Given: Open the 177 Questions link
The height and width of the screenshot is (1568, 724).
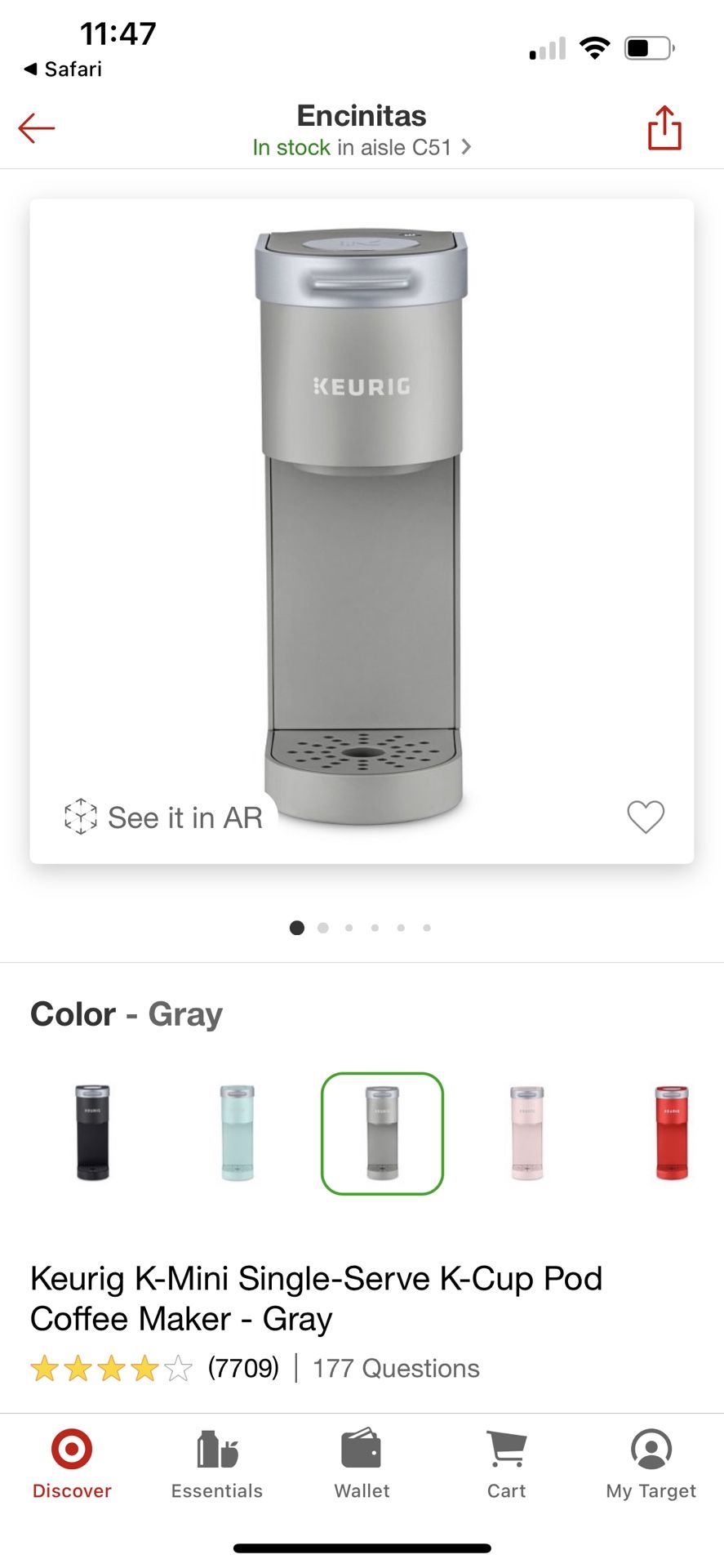Looking at the screenshot, I should tap(396, 1368).
